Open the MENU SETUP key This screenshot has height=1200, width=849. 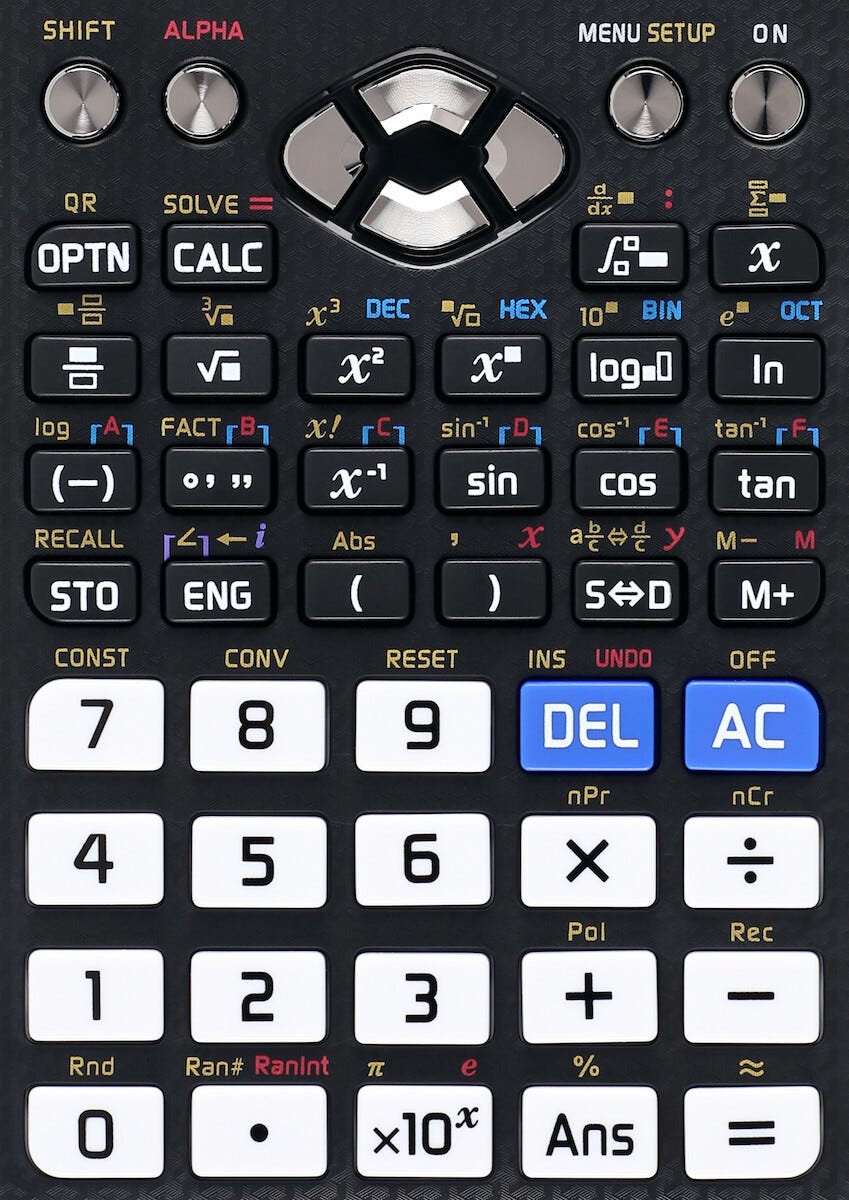pyautogui.click(x=646, y=103)
